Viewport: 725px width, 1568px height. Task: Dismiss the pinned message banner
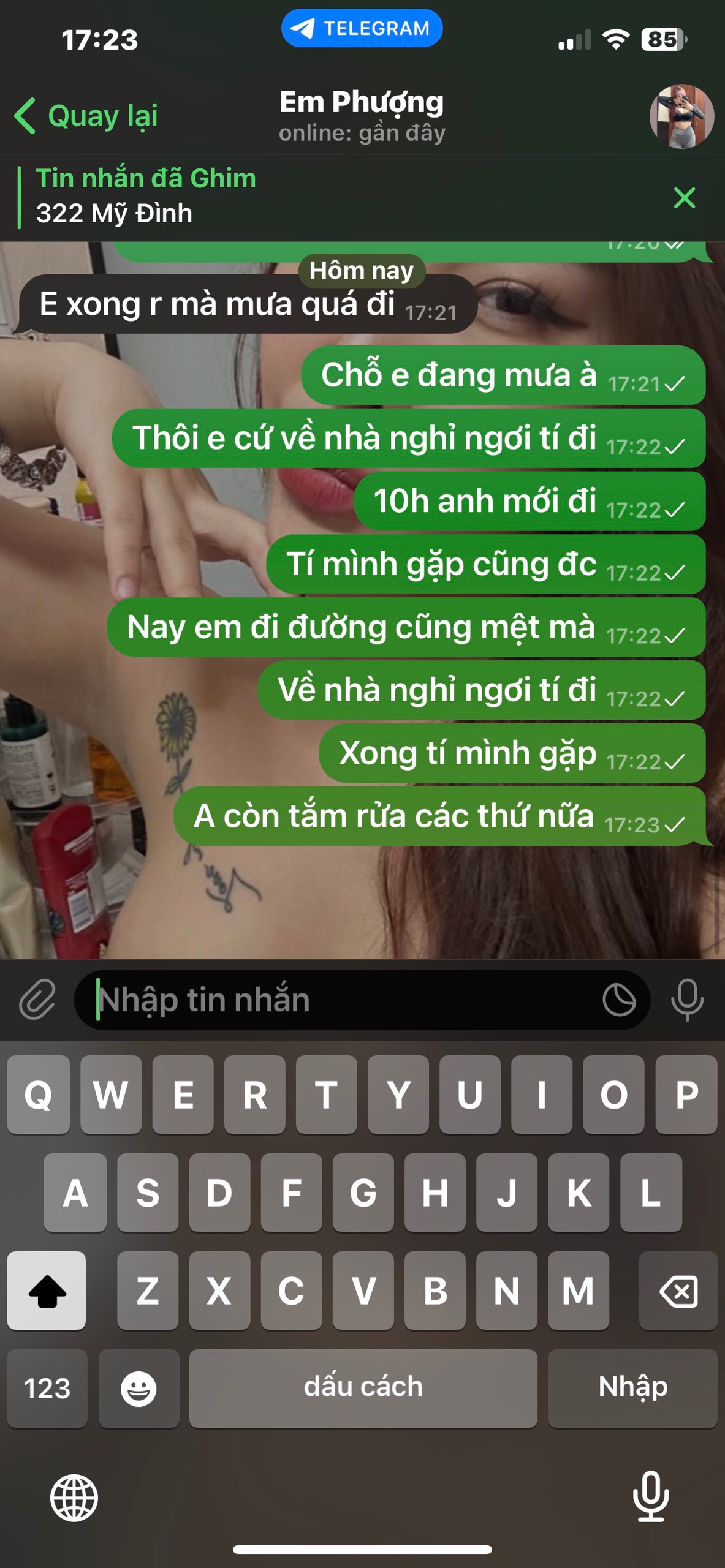684,198
